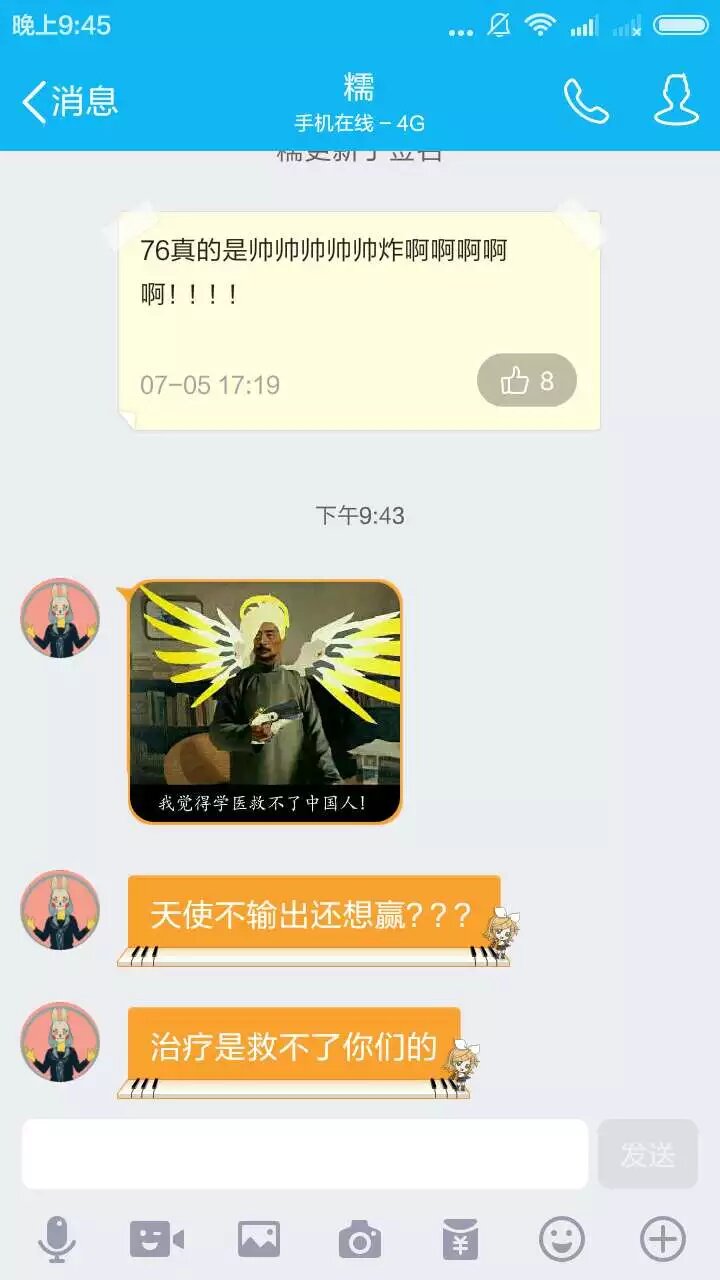Open the camera to take a photo

360,1240
